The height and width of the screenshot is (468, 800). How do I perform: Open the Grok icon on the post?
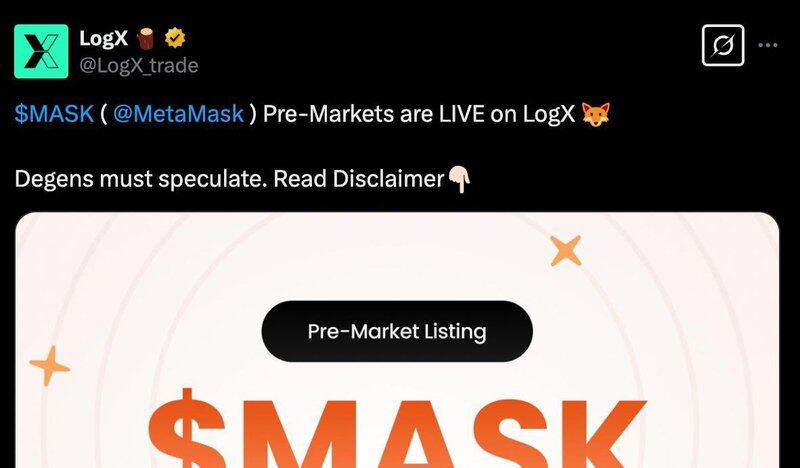(x=723, y=45)
